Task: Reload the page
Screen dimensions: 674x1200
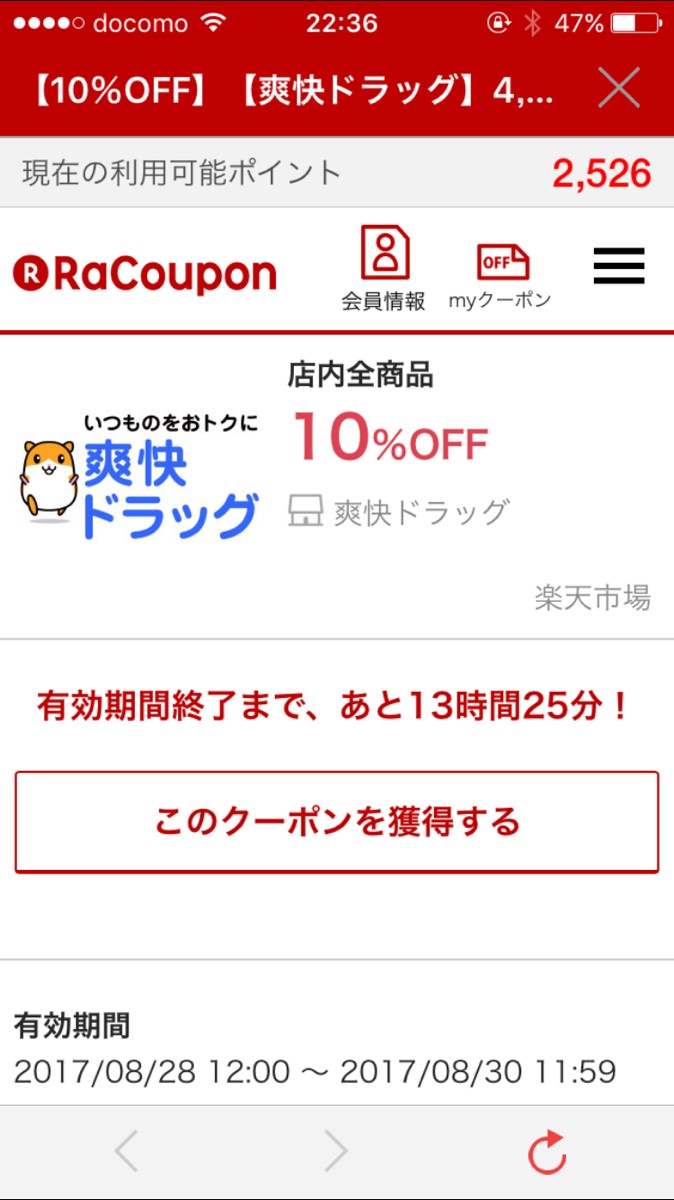Action: [547, 1153]
